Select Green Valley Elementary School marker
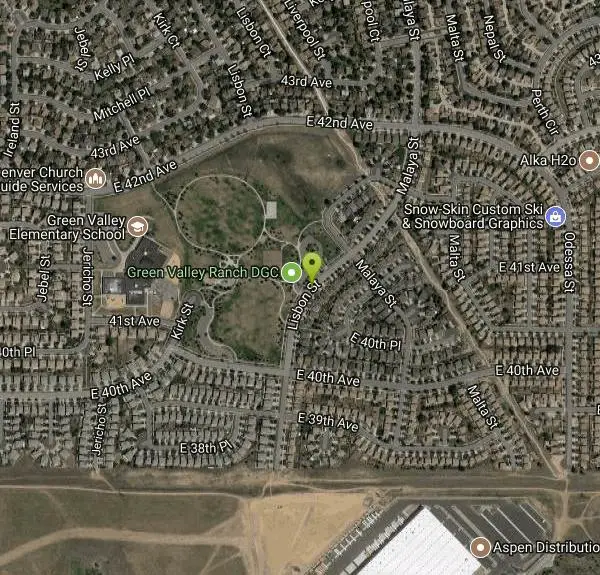The image size is (600, 575). click(x=136, y=226)
